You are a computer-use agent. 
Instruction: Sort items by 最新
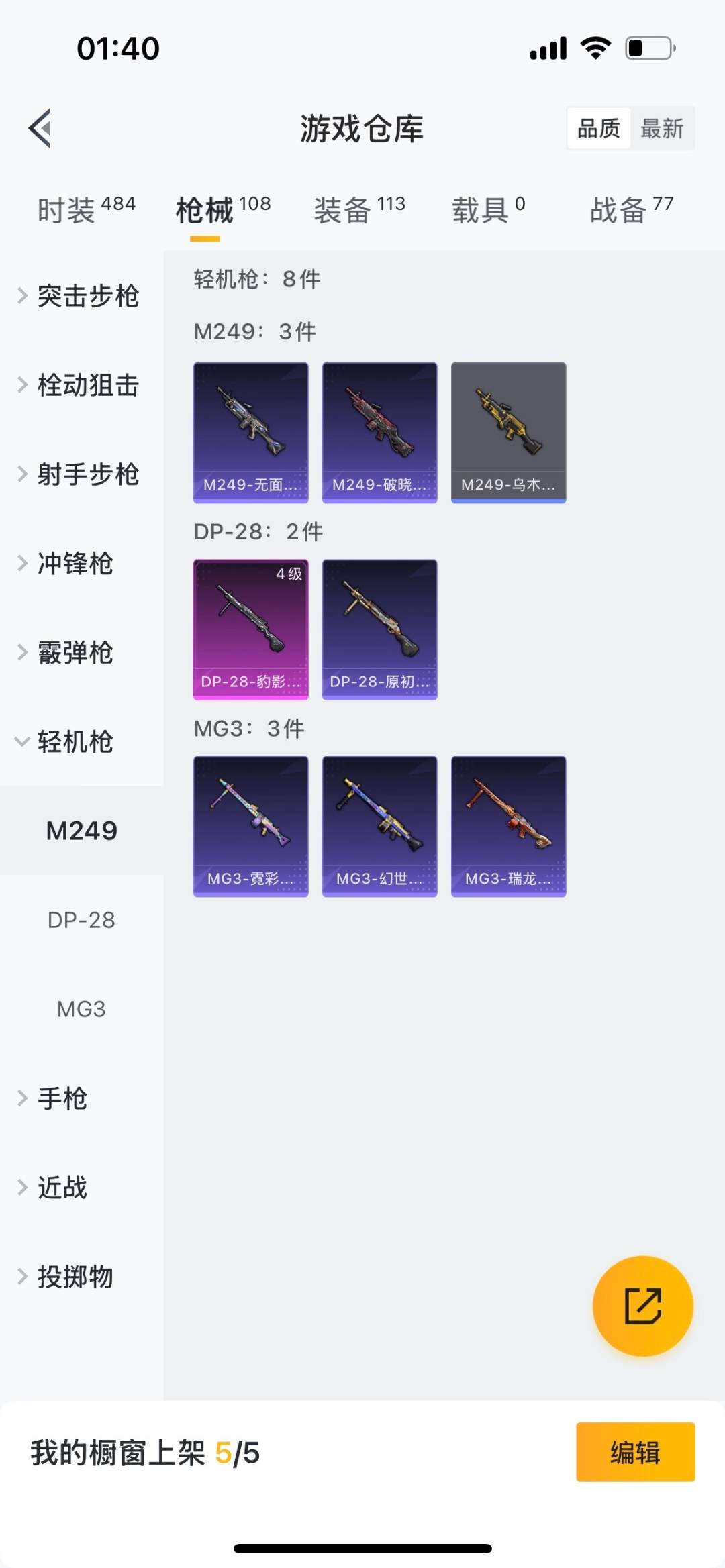click(661, 128)
